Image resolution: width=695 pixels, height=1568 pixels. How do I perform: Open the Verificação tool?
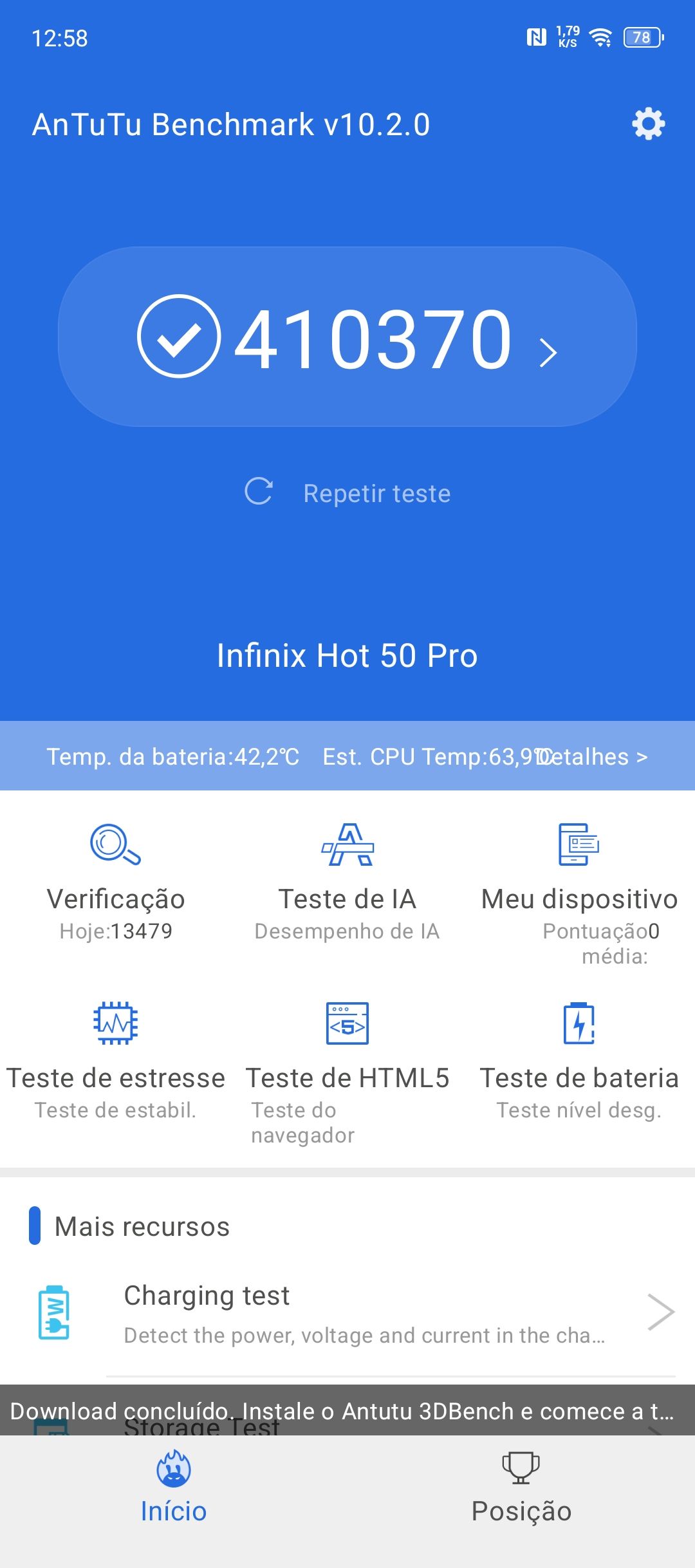[116, 882]
